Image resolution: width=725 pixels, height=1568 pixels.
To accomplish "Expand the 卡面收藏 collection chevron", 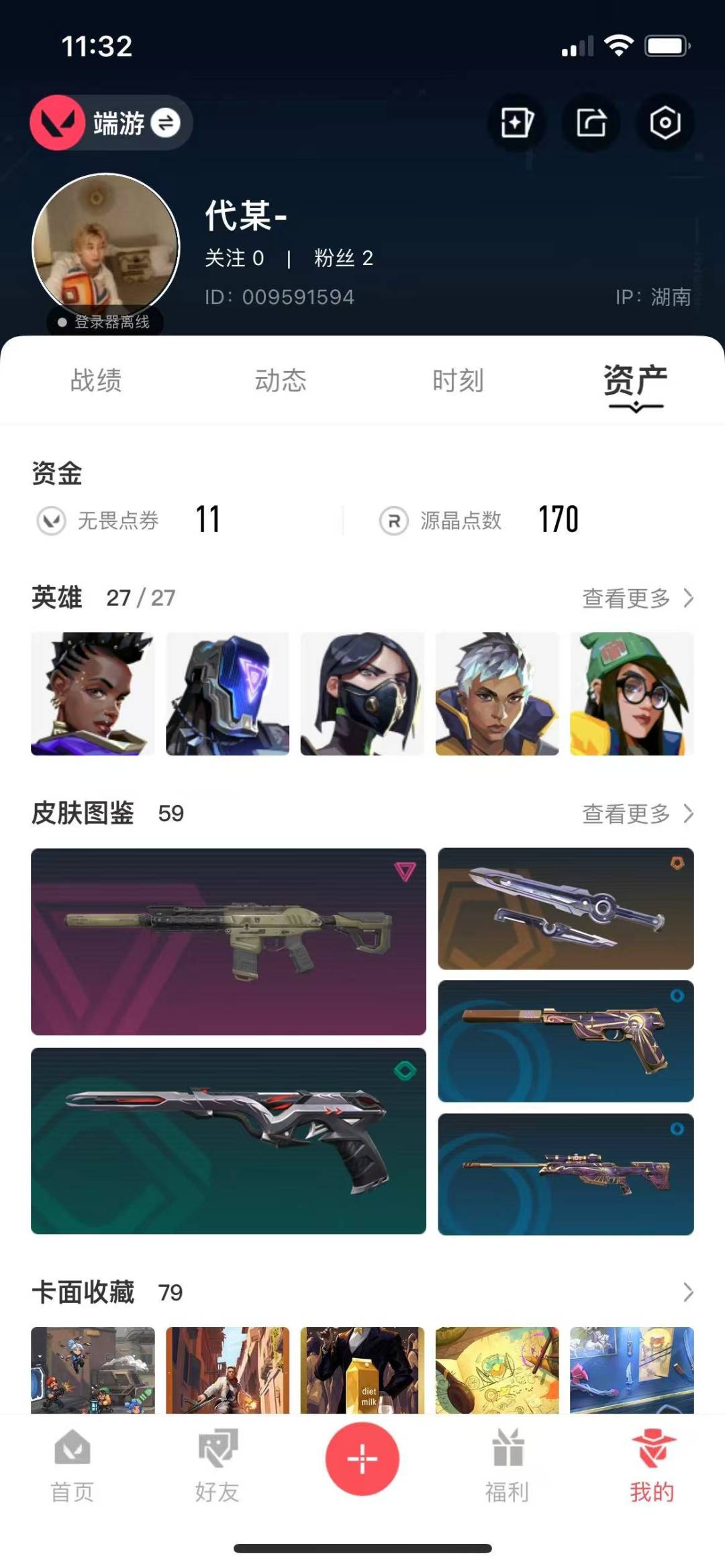I will (x=687, y=1292).
